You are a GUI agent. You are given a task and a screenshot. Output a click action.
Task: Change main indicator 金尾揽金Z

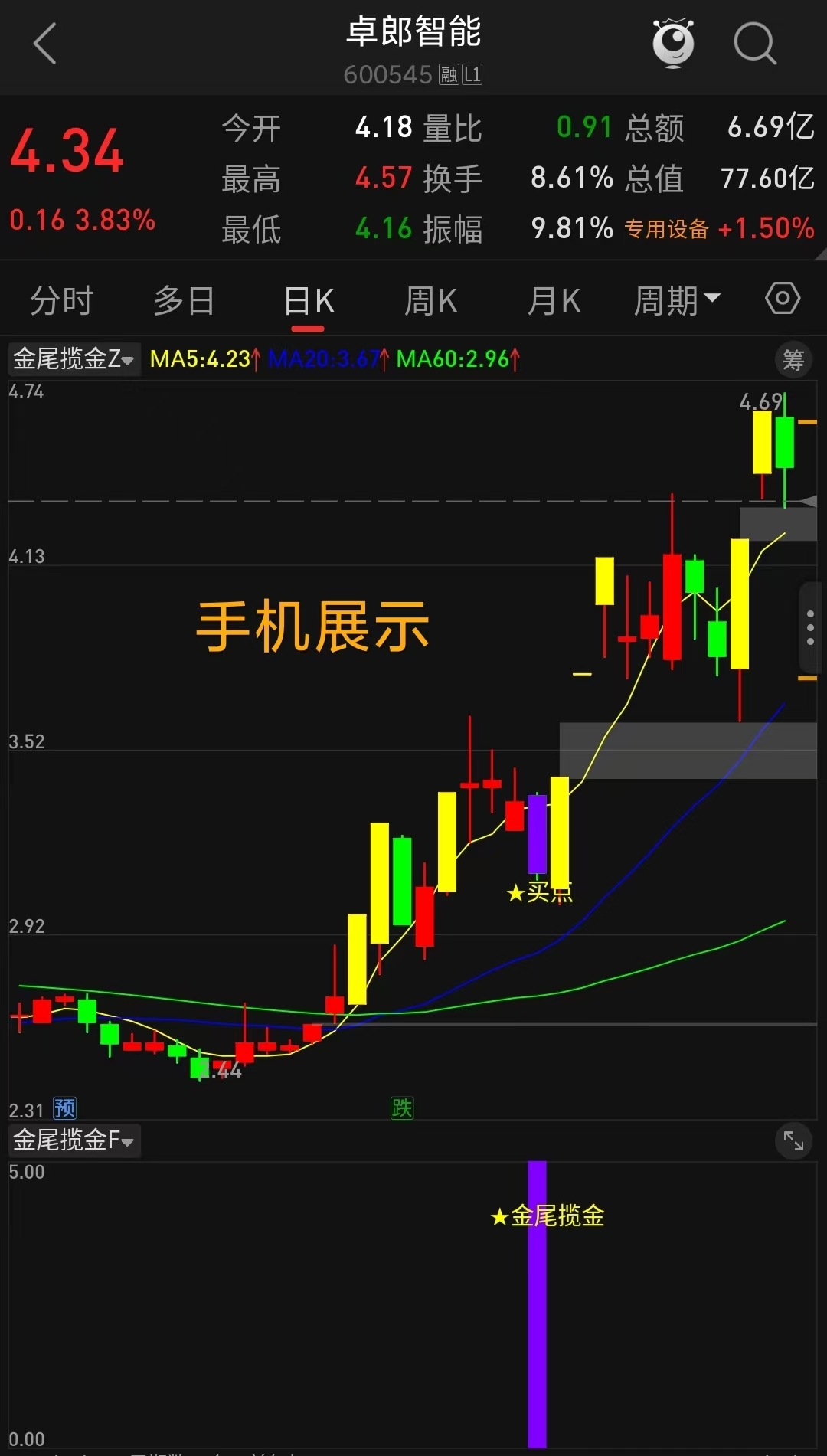[74, 358]
